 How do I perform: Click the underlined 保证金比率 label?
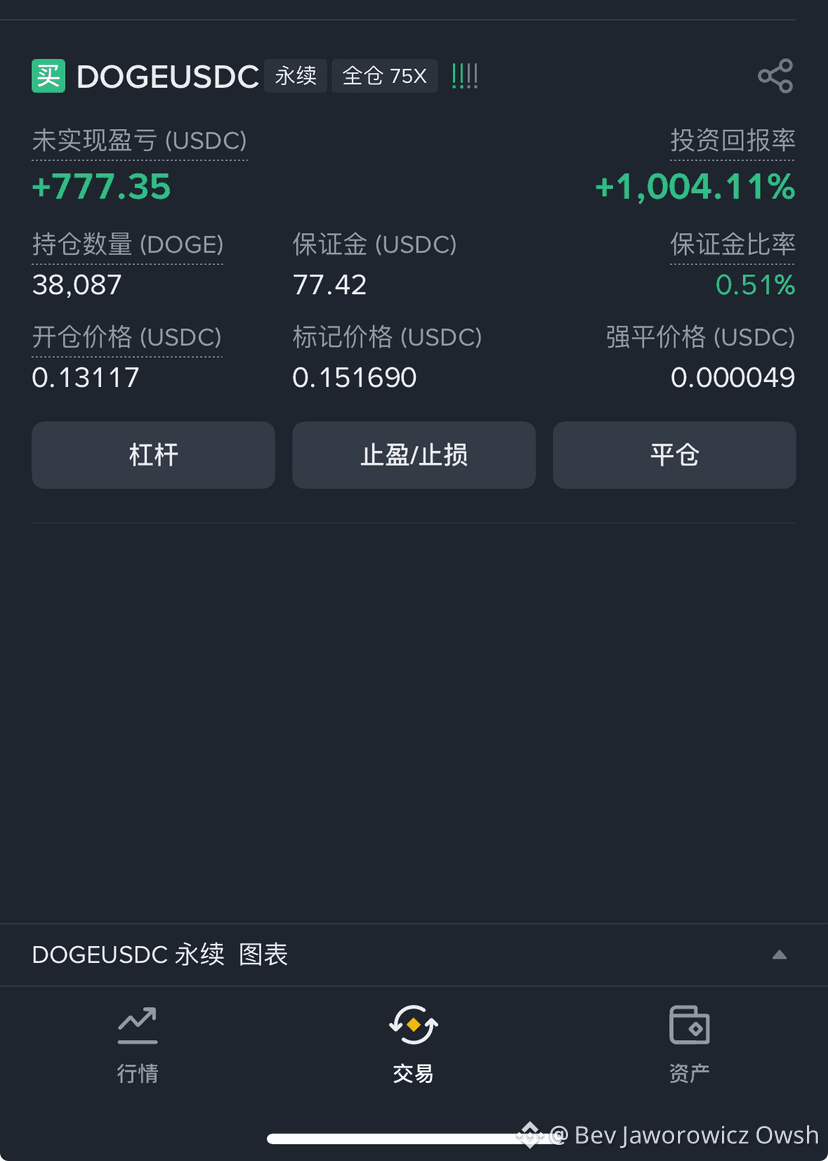point(732,244)
